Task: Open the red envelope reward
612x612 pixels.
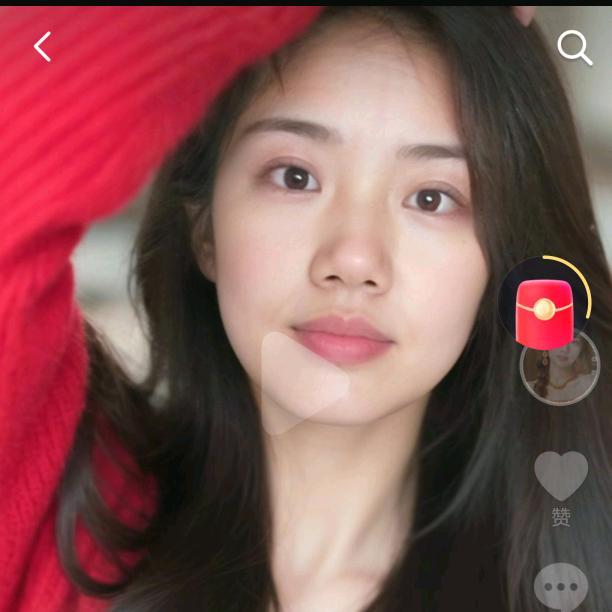Action: coord(544,307)
